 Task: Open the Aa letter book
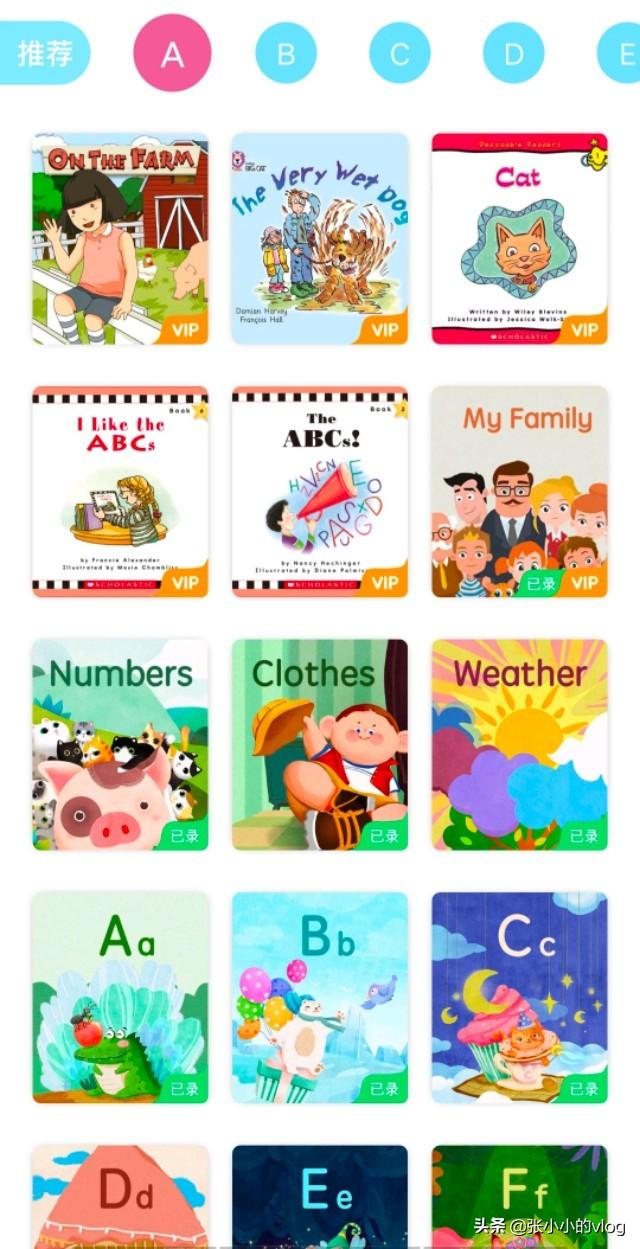point(120,998)
